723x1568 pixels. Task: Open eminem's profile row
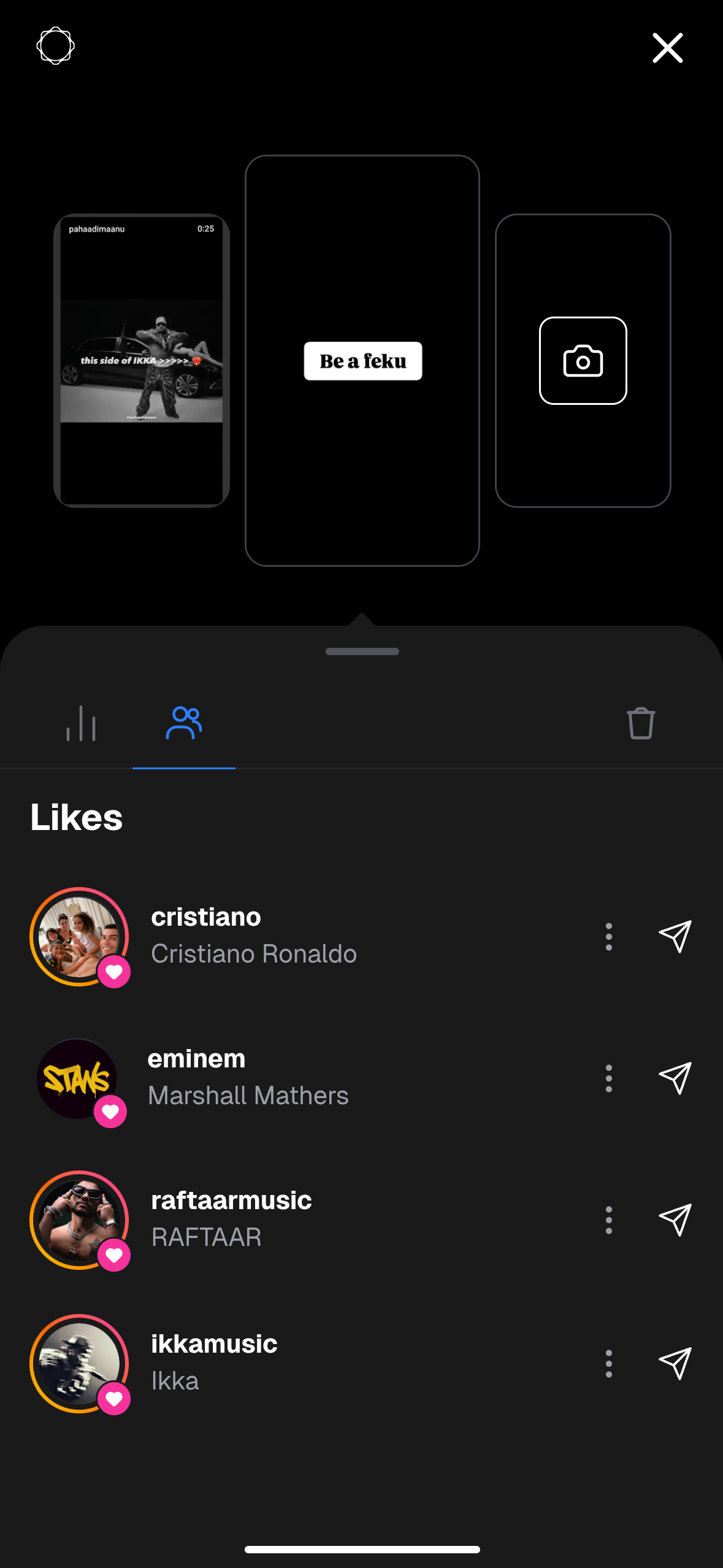[x=248, y=1078]
